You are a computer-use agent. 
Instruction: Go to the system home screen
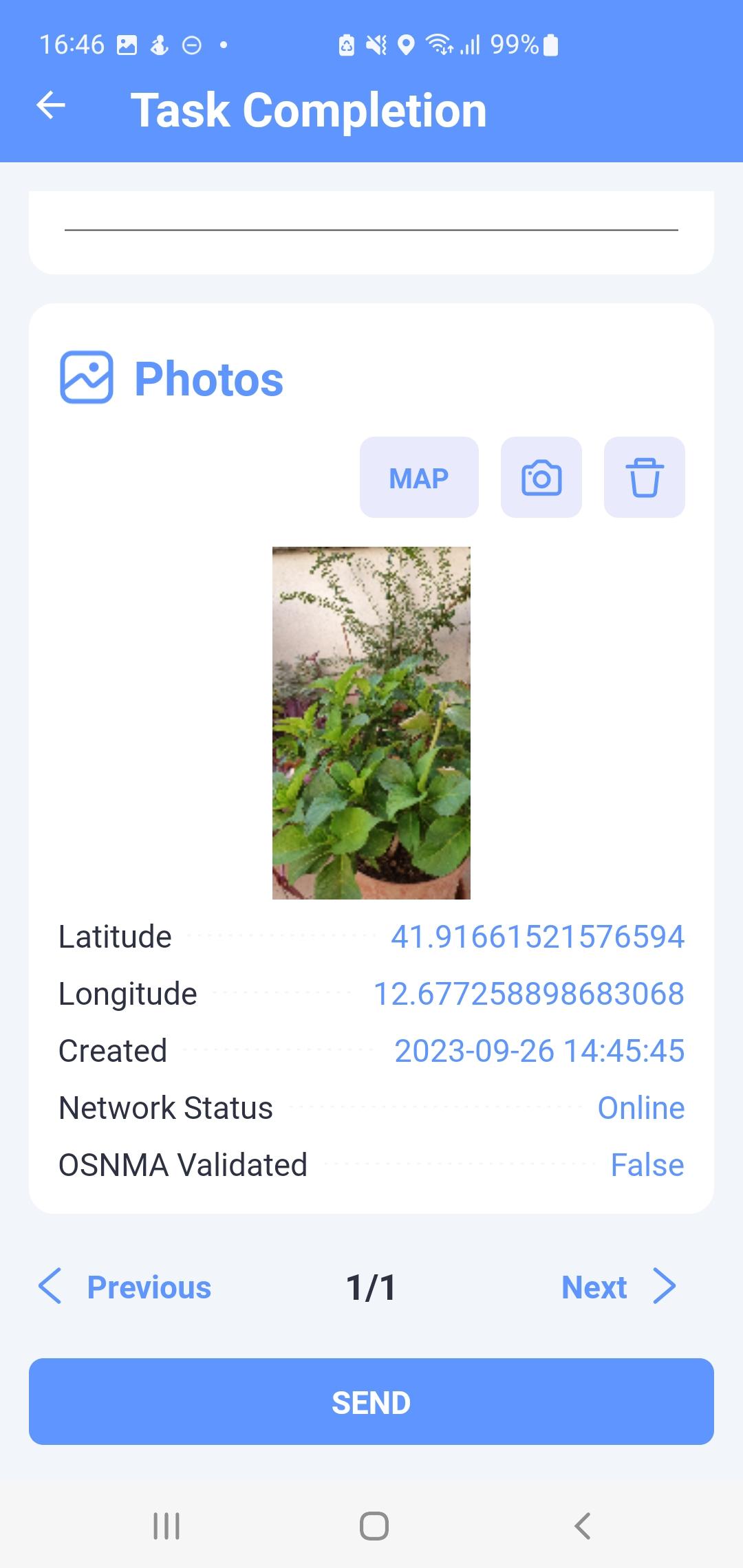pos(374,1525)
